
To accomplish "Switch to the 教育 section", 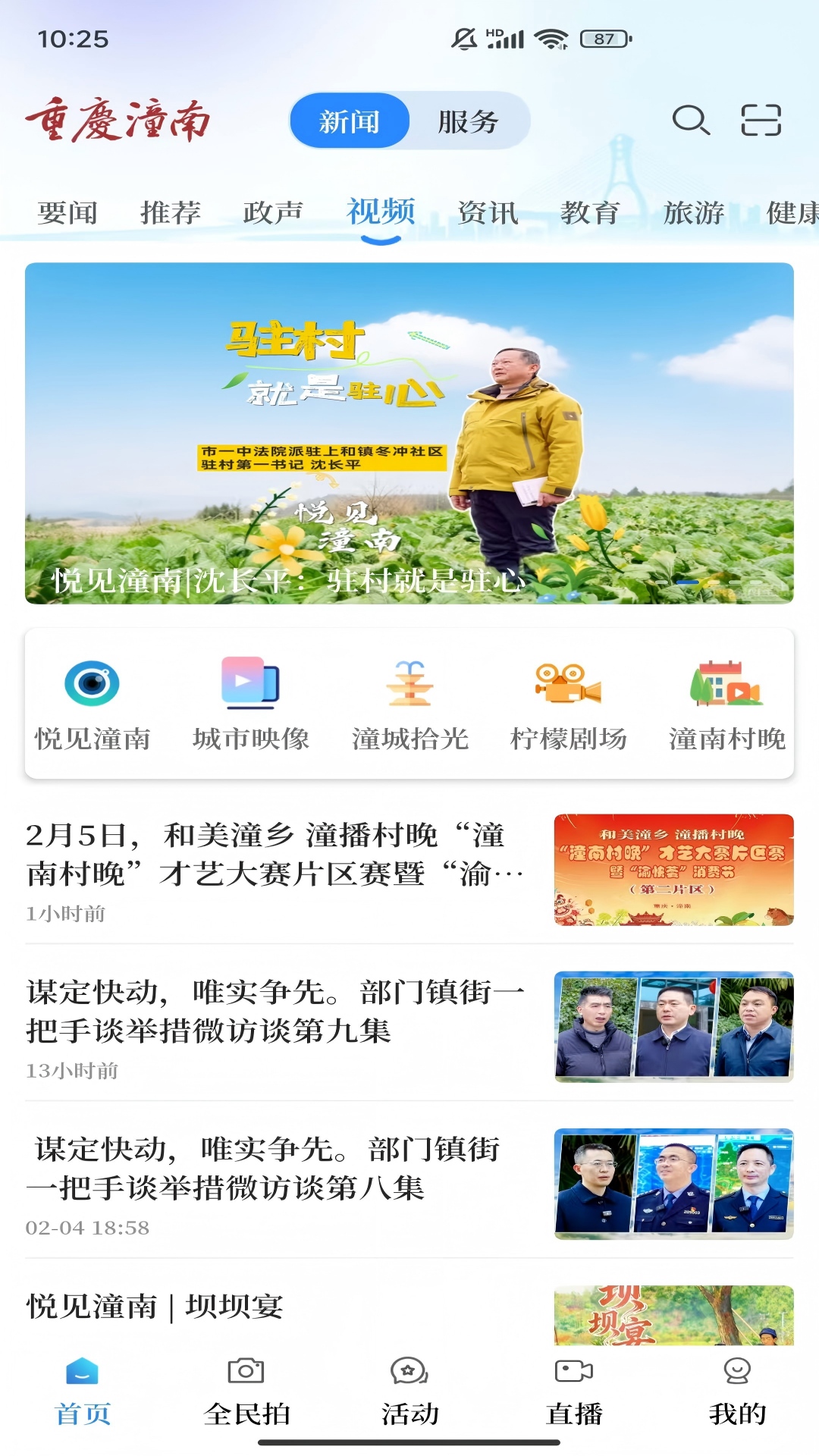I will click(591, 212).
